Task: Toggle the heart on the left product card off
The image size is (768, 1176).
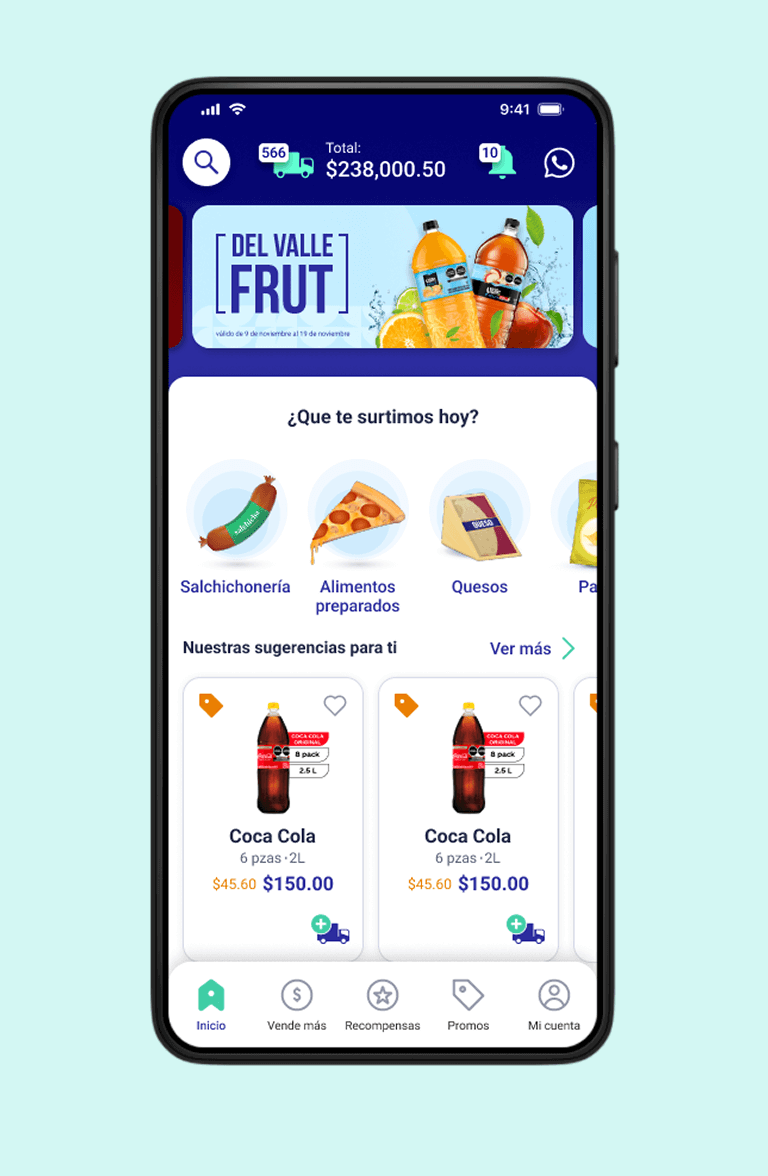Action: 335,705
